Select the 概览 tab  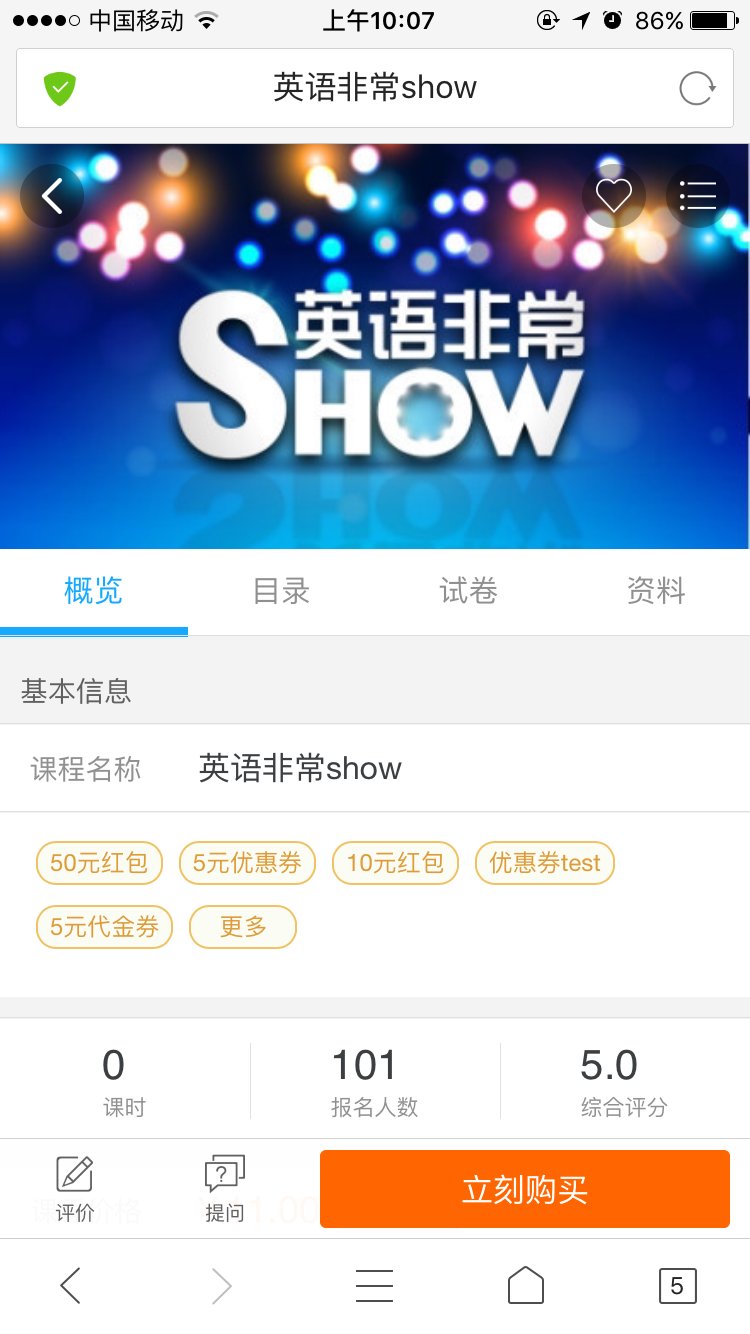click(93, 591)
